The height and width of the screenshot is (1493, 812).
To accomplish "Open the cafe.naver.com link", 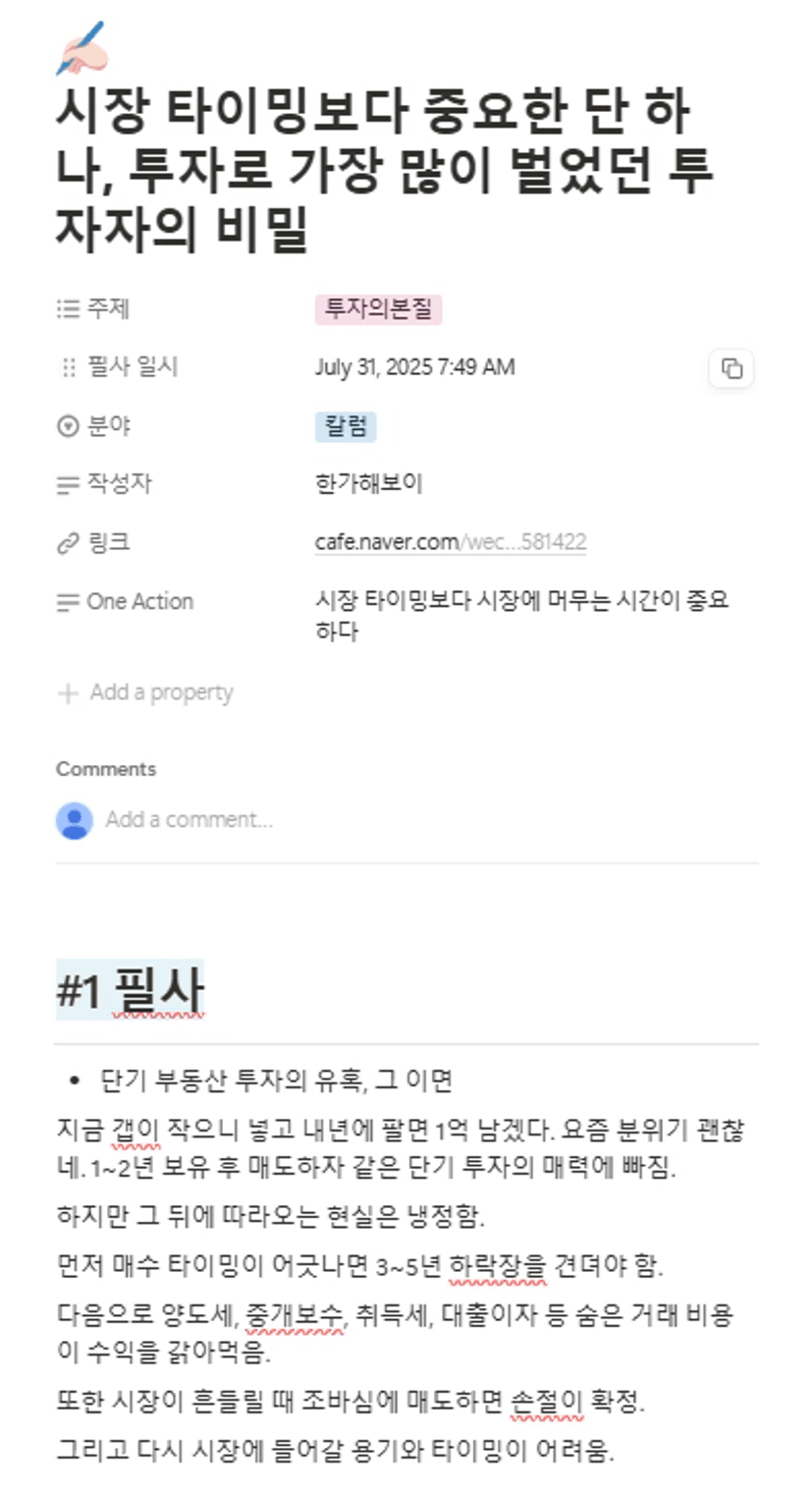I will tap(451, 542).
